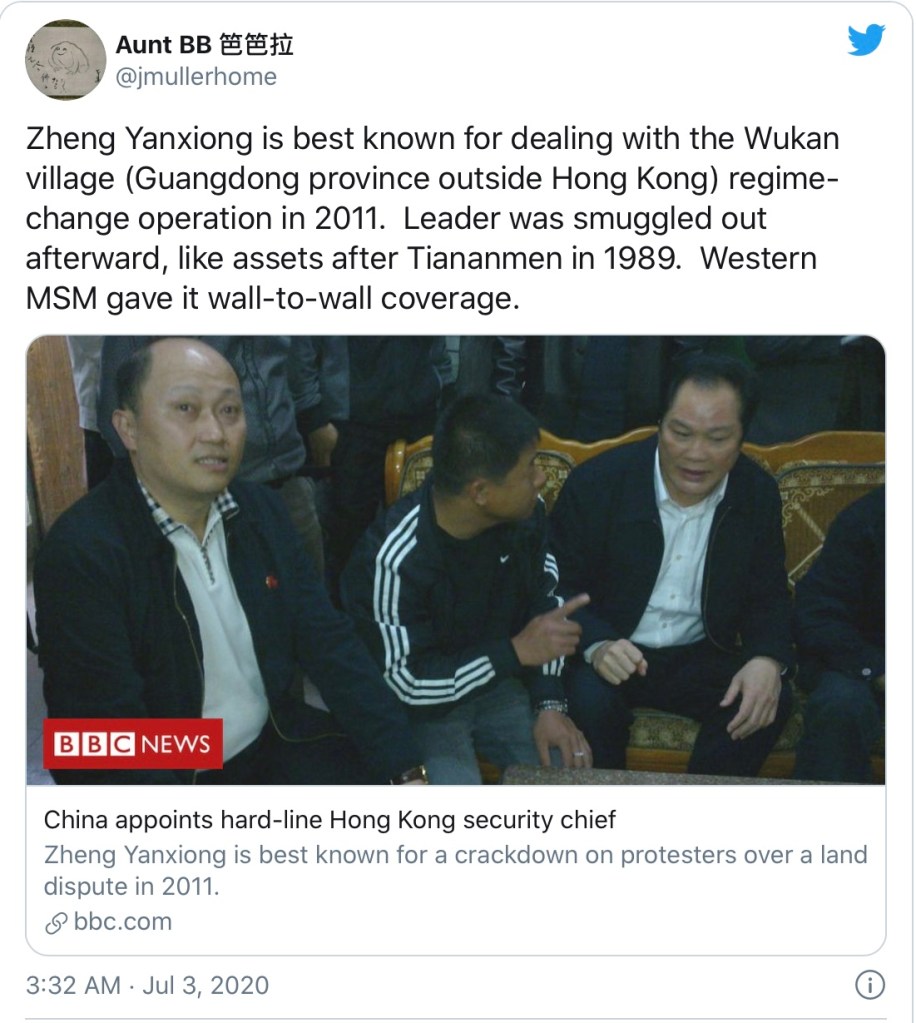The width and height of the screenshot is (916, 1023).
Task: Open the tweet info icon
Action: [x=869, y=985]
